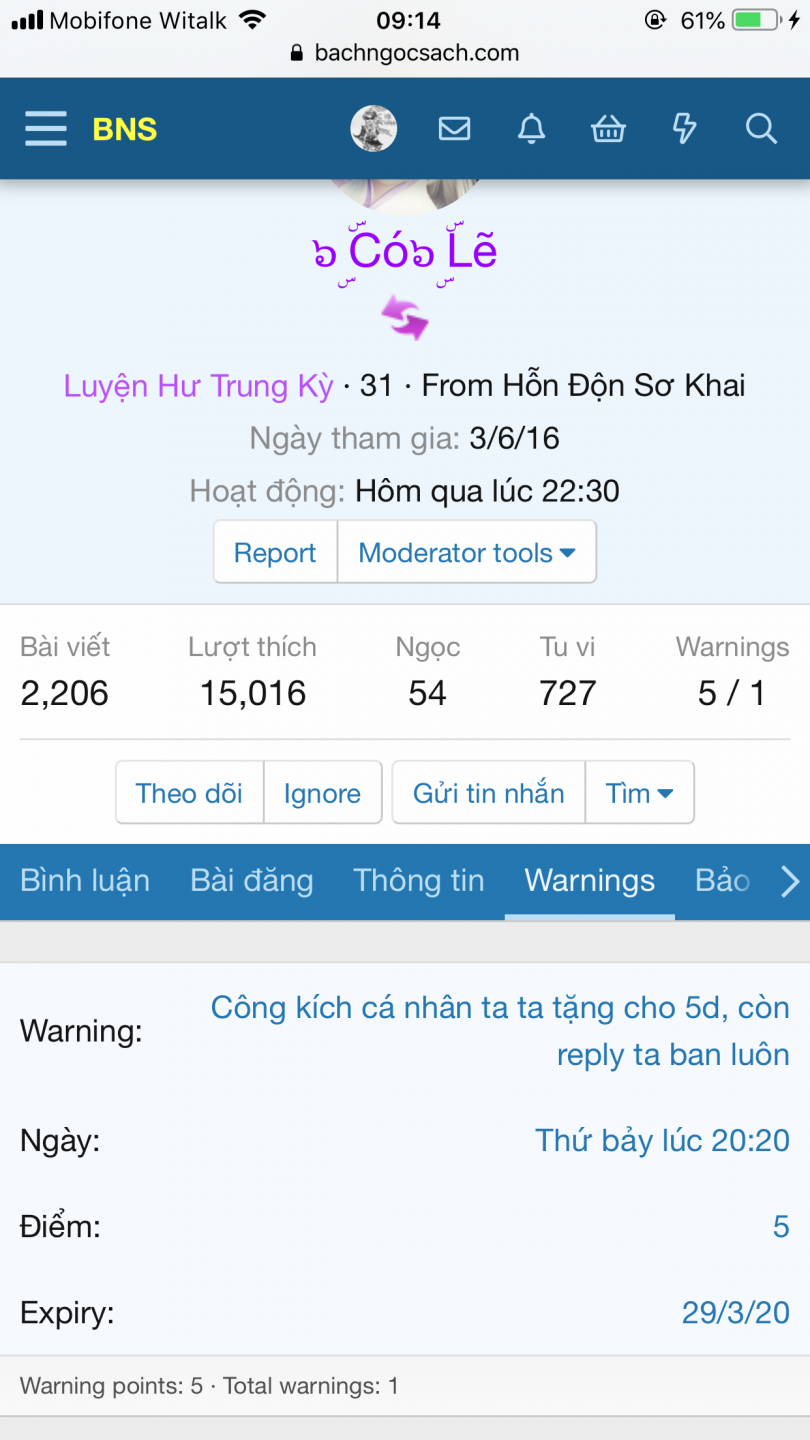Screen dimensions: 810x1440
Task: Open your account avatar menu
Action: click(374, 129)
